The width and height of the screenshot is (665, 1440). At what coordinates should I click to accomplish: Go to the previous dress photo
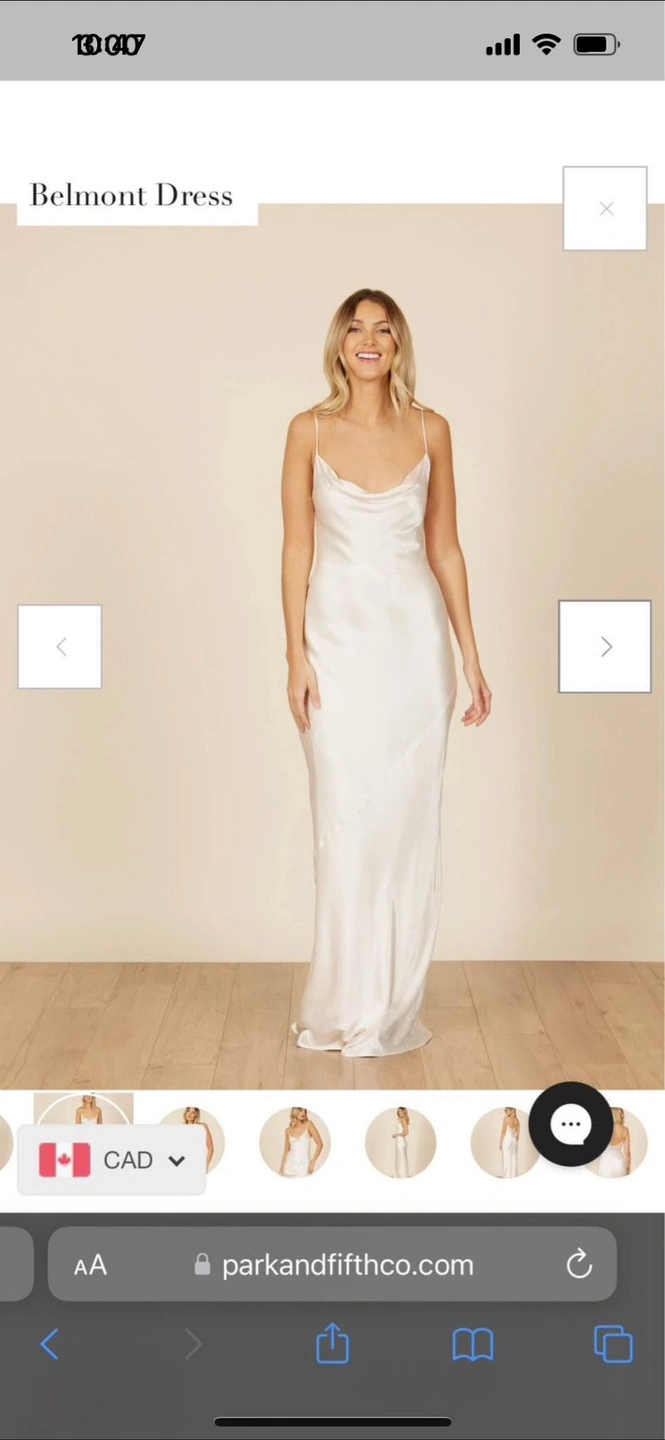click(x=60, y=647)
